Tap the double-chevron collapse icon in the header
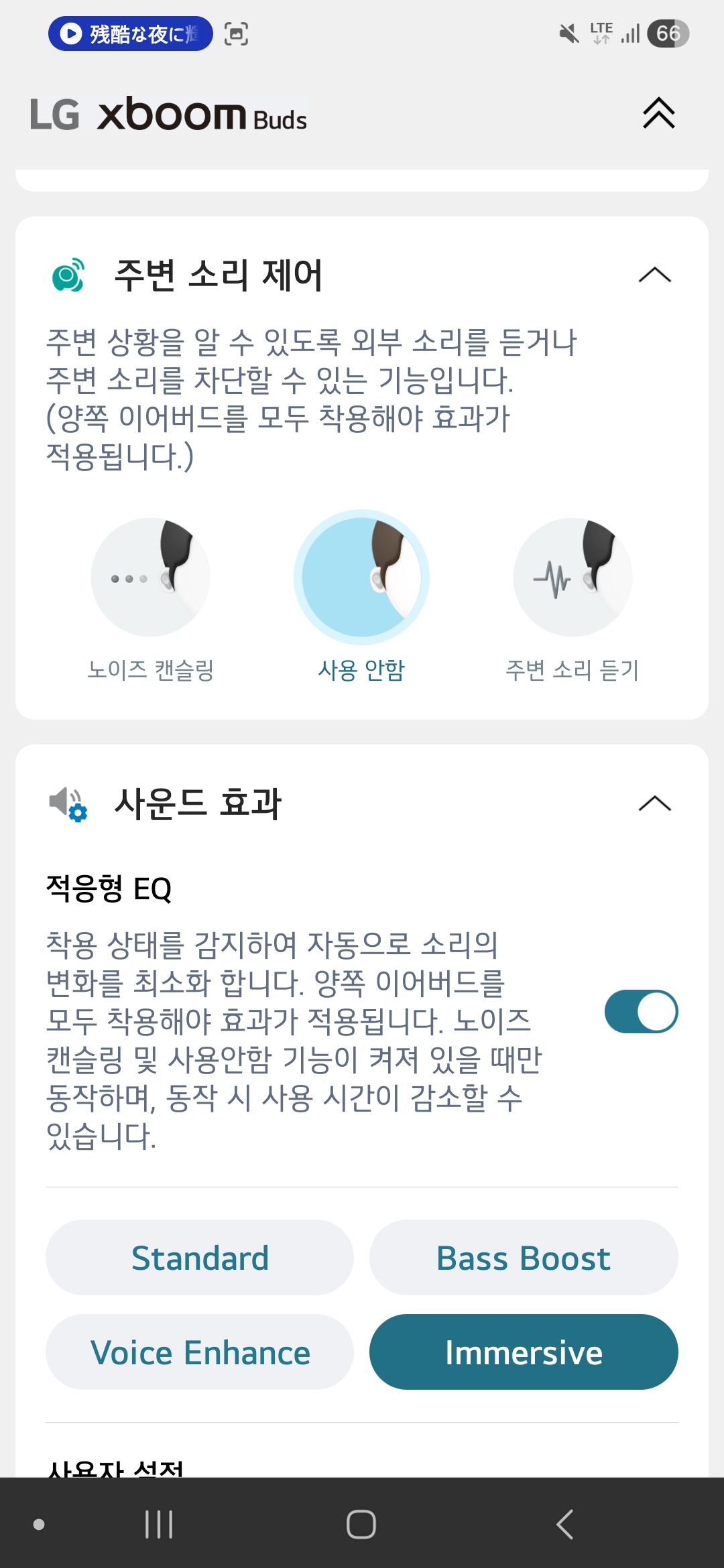This screenshot has height=1568, width=724. tap(658, 113)
